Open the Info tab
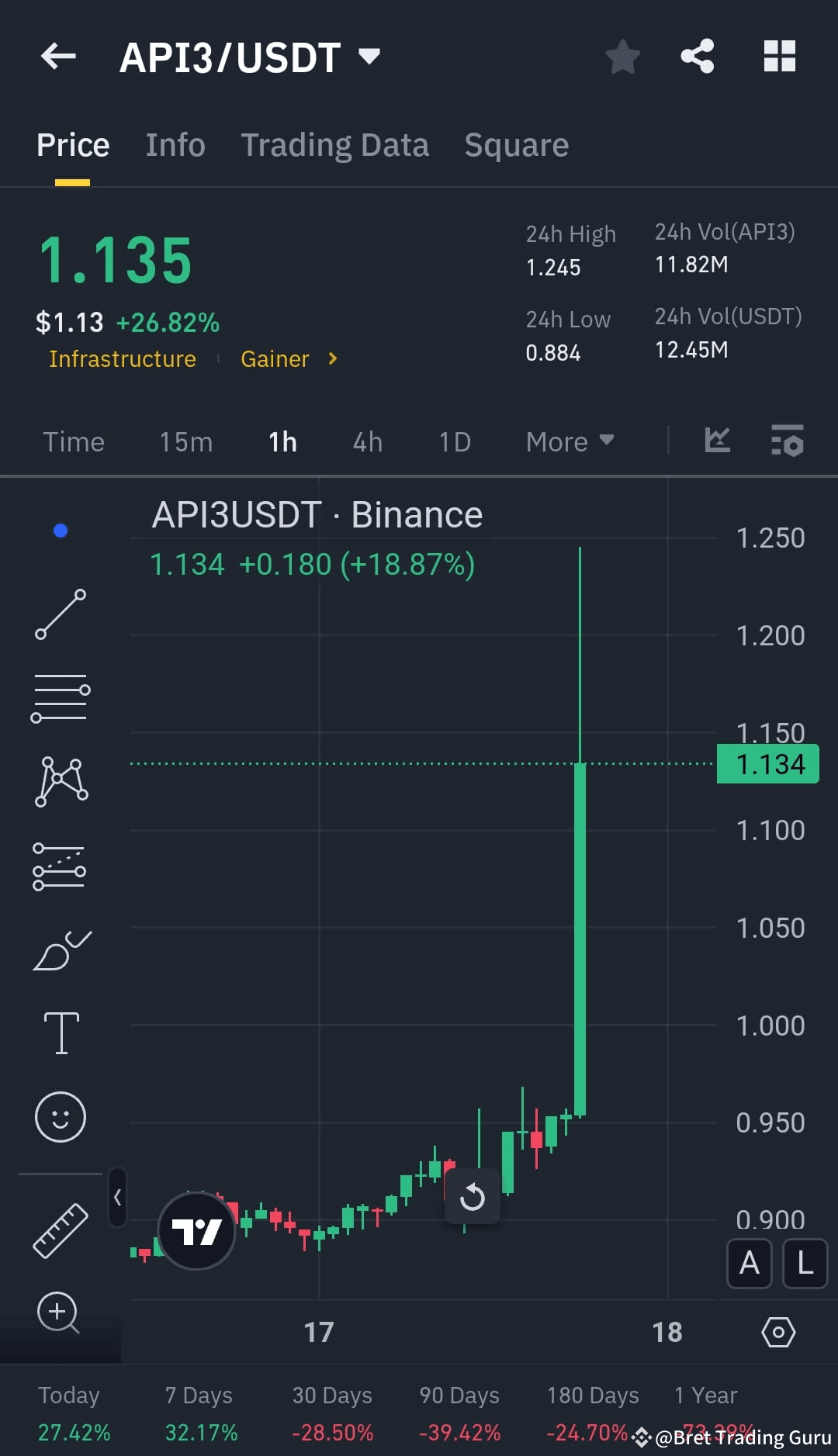 (x=175, y=145)
